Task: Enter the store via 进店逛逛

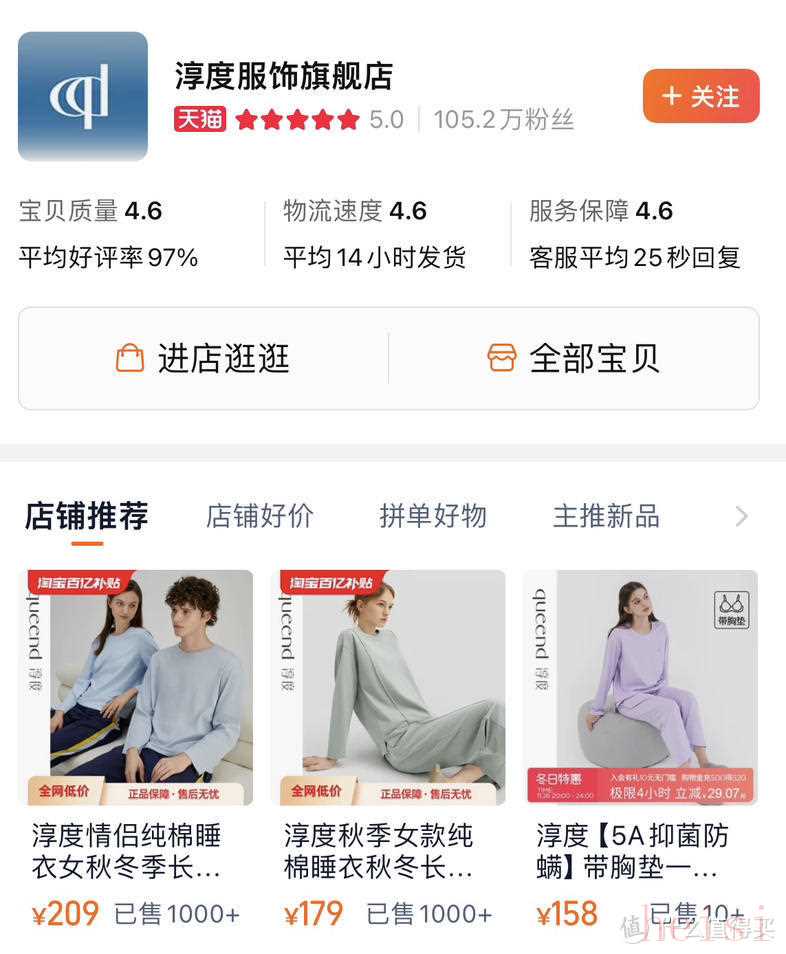Action: click(x=203, y=358)
